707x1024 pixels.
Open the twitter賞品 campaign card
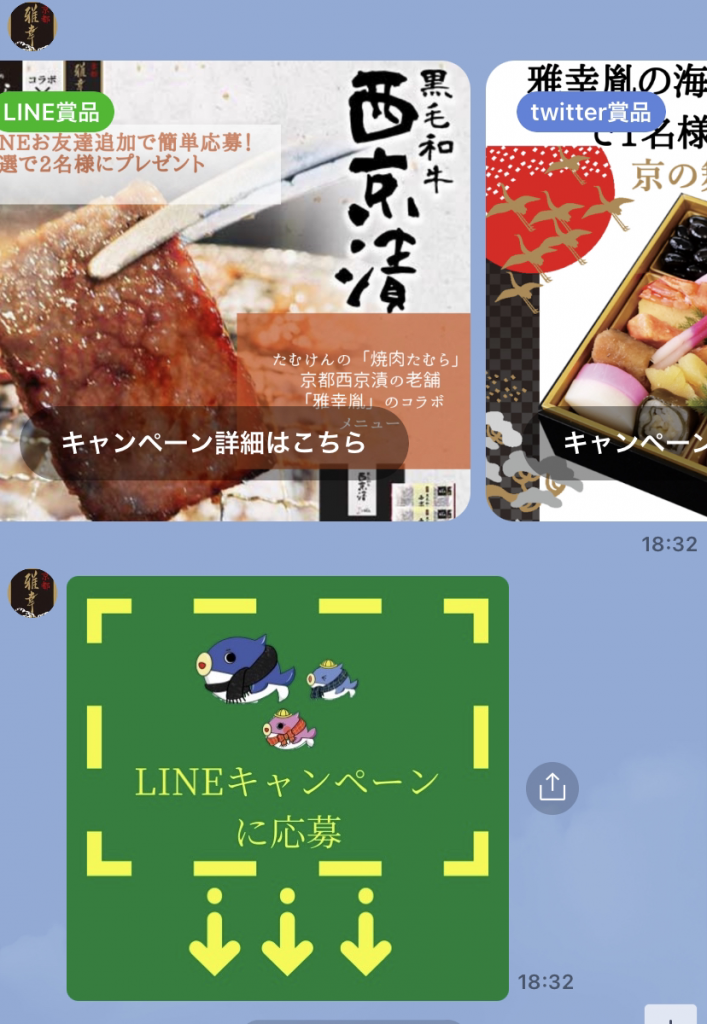click(x=596, y=290)
